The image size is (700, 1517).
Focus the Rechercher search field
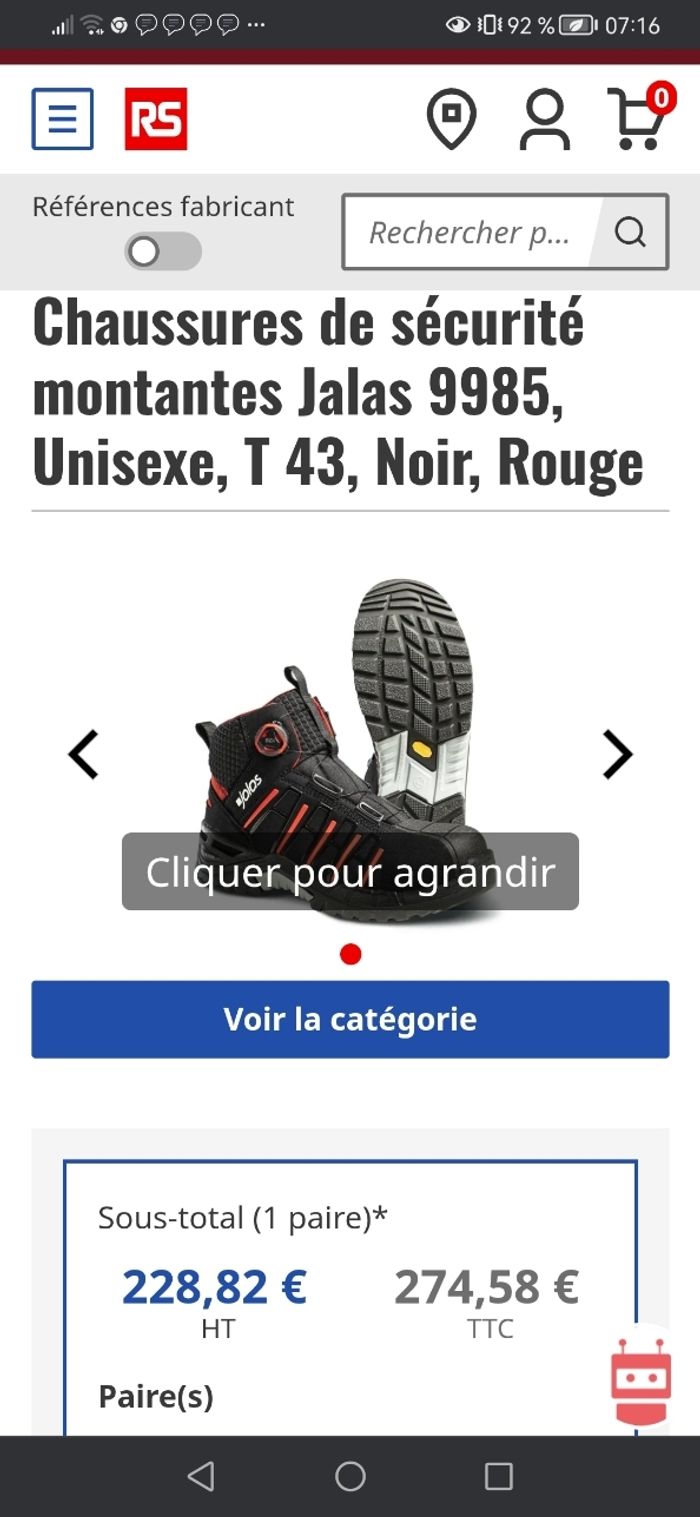(x=470, y=233)
